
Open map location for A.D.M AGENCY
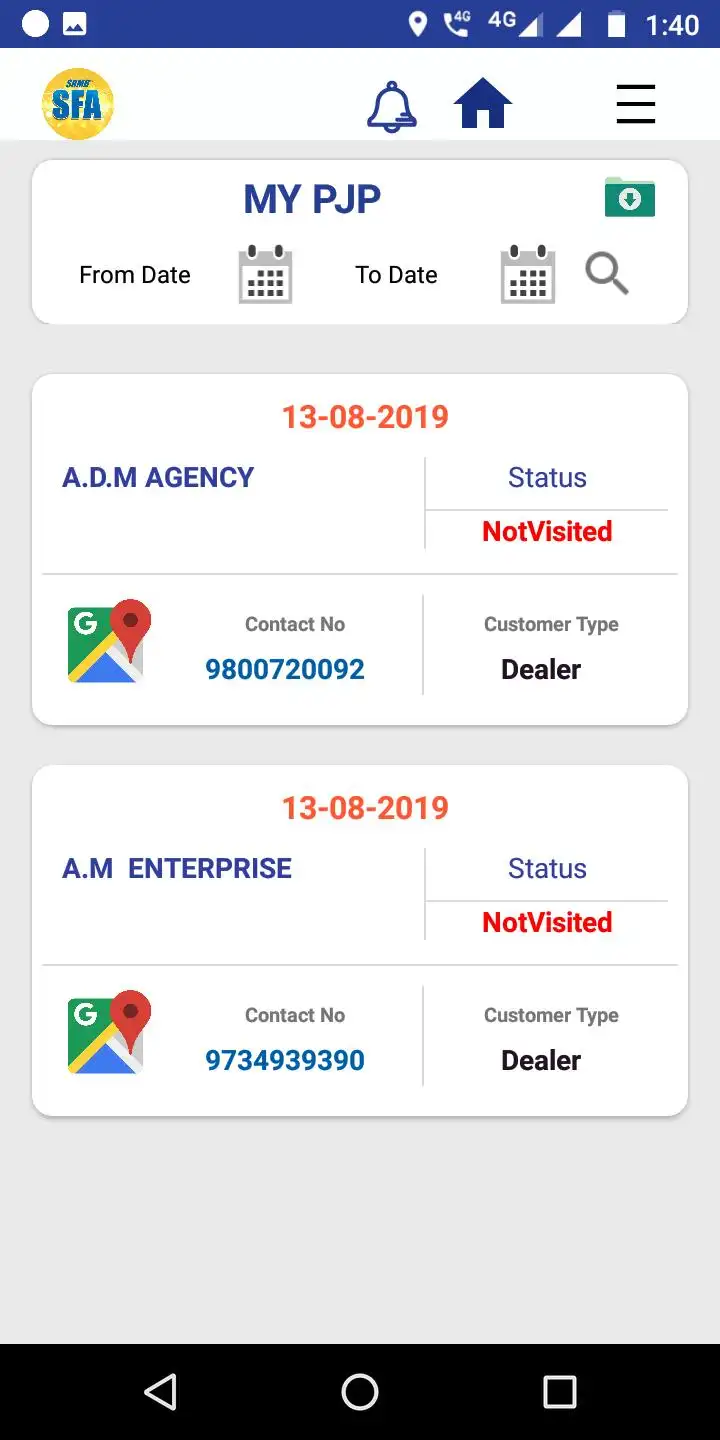pyautogui.click(x=109, y=642)
